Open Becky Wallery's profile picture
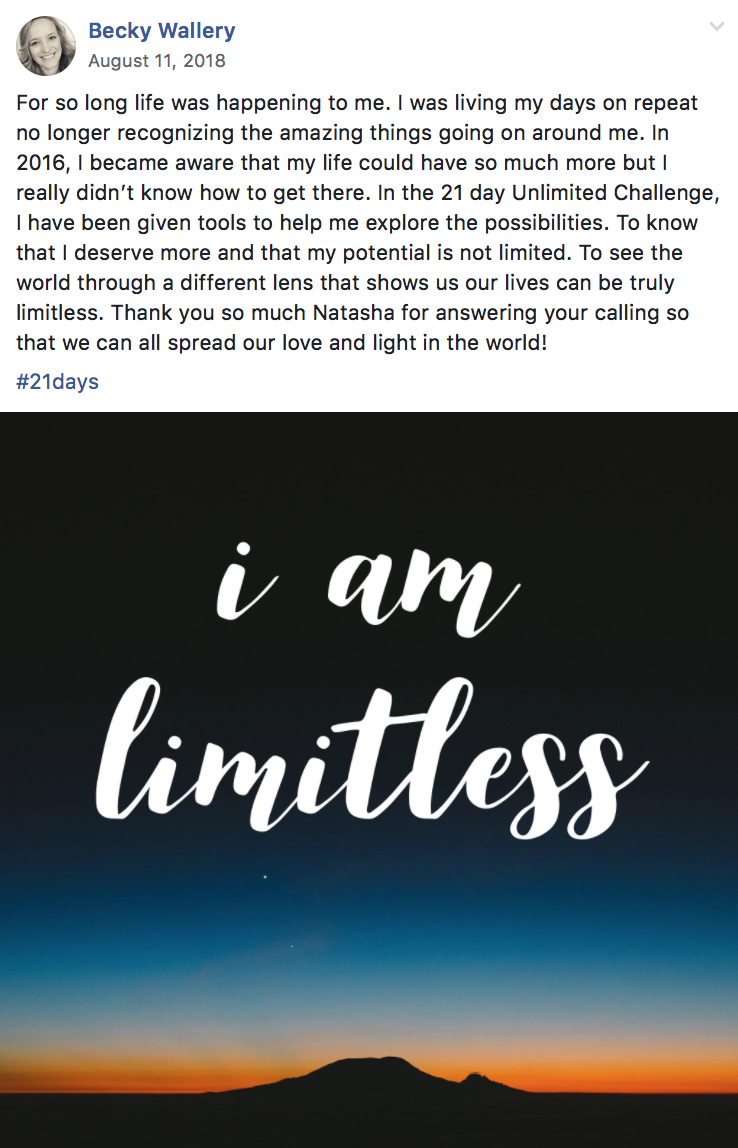 (46, 46)
